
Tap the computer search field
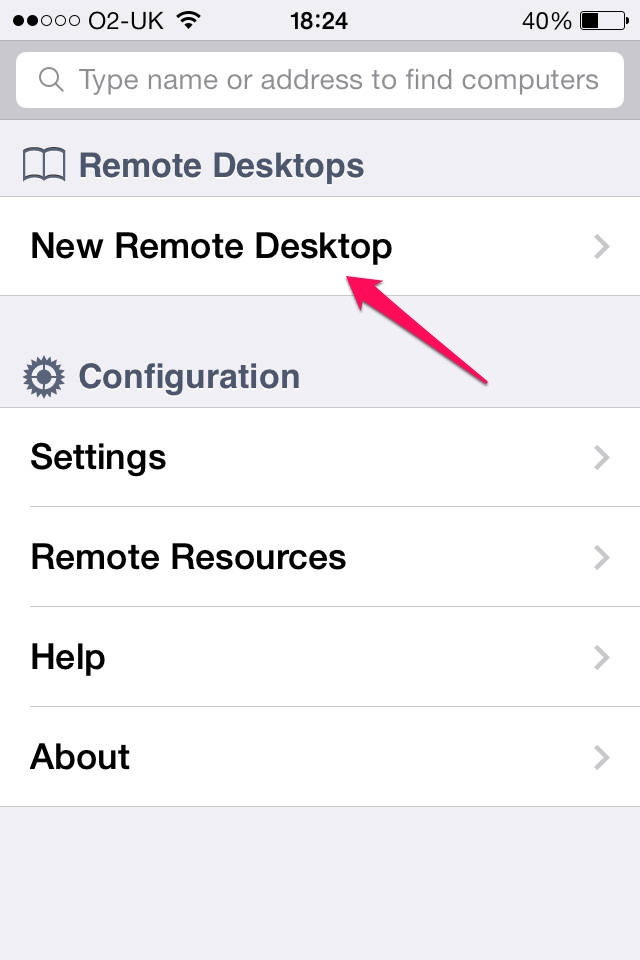[320, 80]
